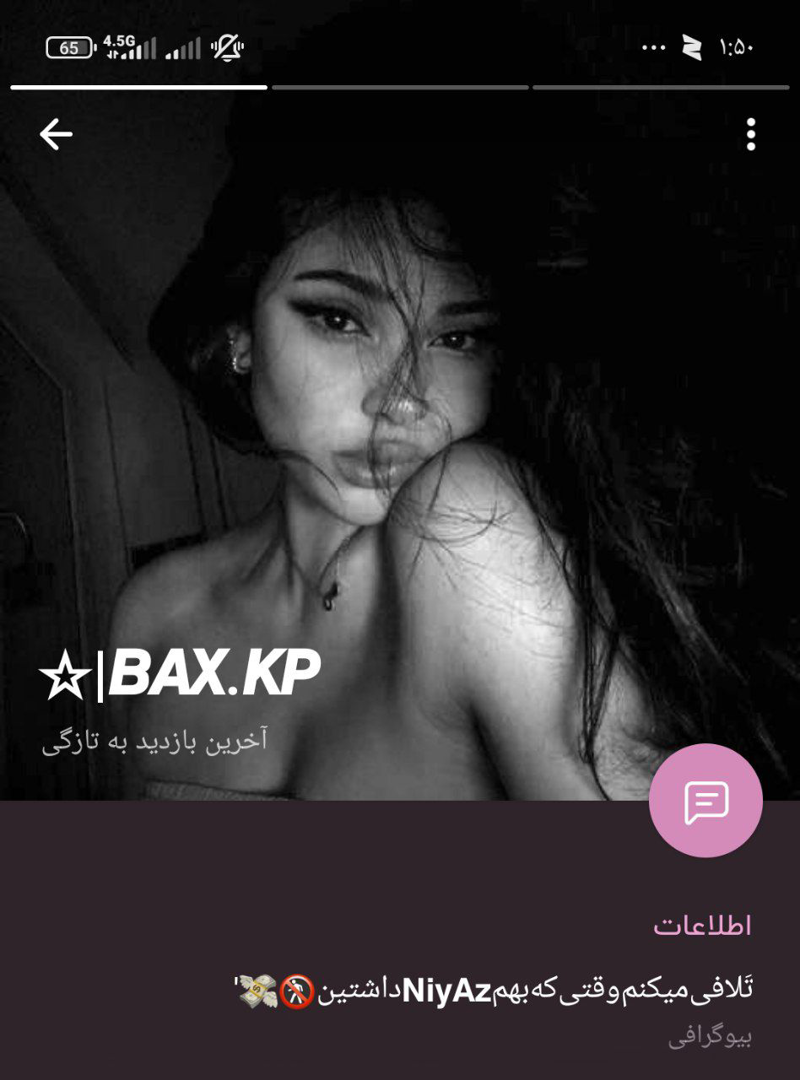
Task: Open the BAX.KP profile photo
Action: (x=400, y=420)
